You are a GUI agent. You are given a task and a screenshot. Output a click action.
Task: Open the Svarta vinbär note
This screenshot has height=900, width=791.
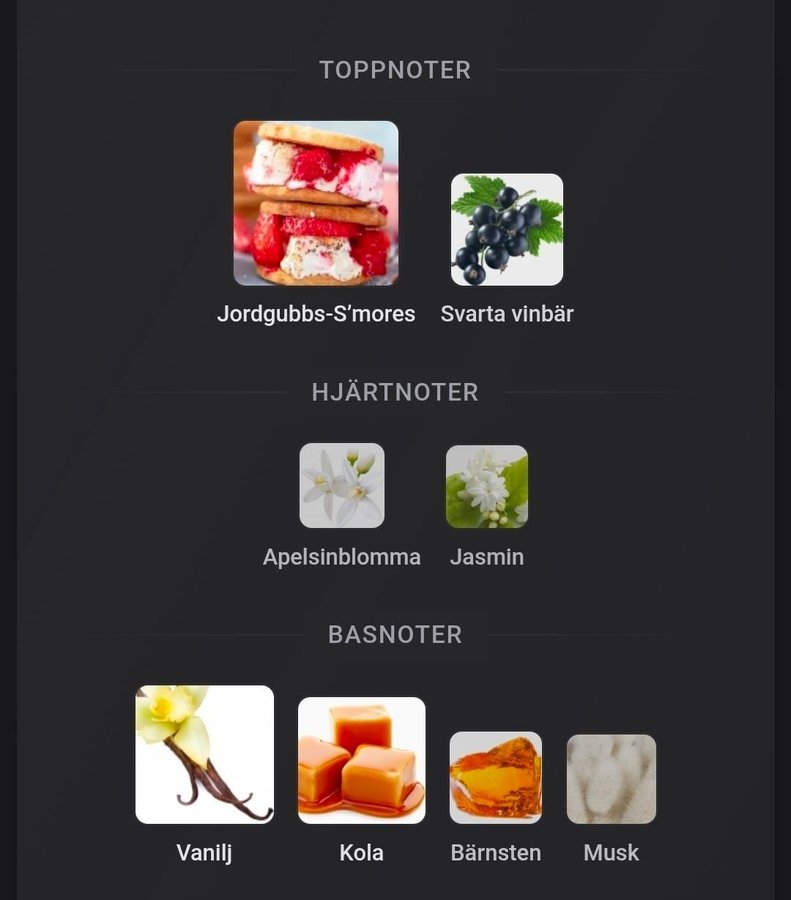(x=507, y=230)
